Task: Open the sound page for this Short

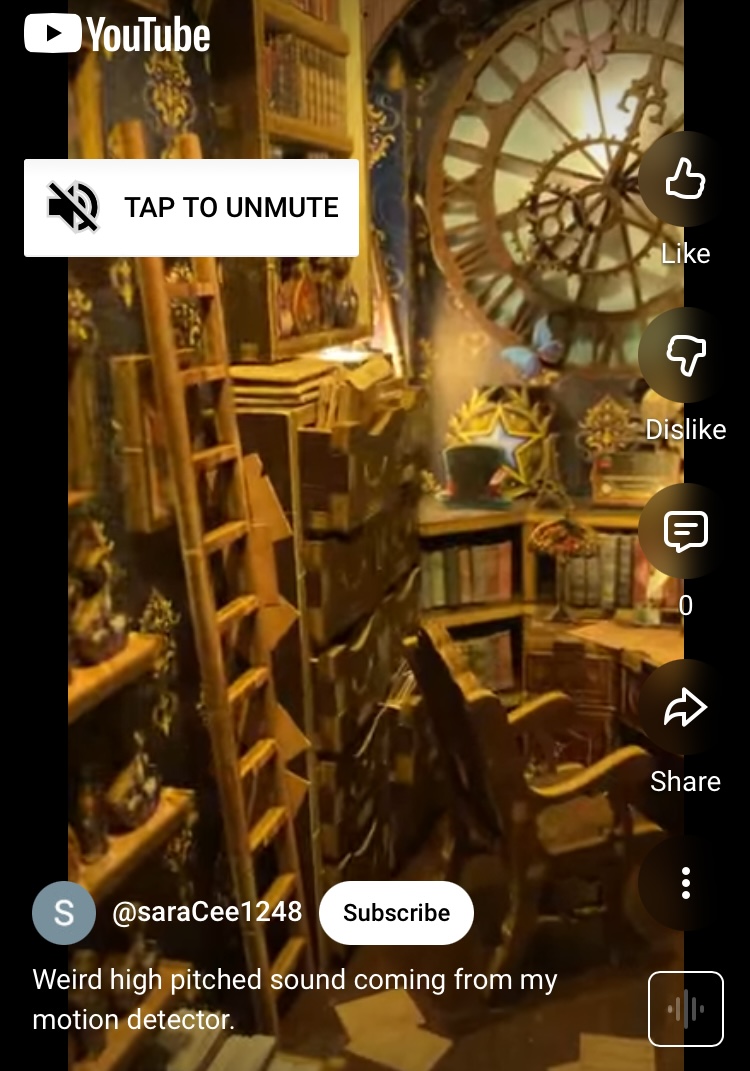Action: click(x=685, y=1009)
